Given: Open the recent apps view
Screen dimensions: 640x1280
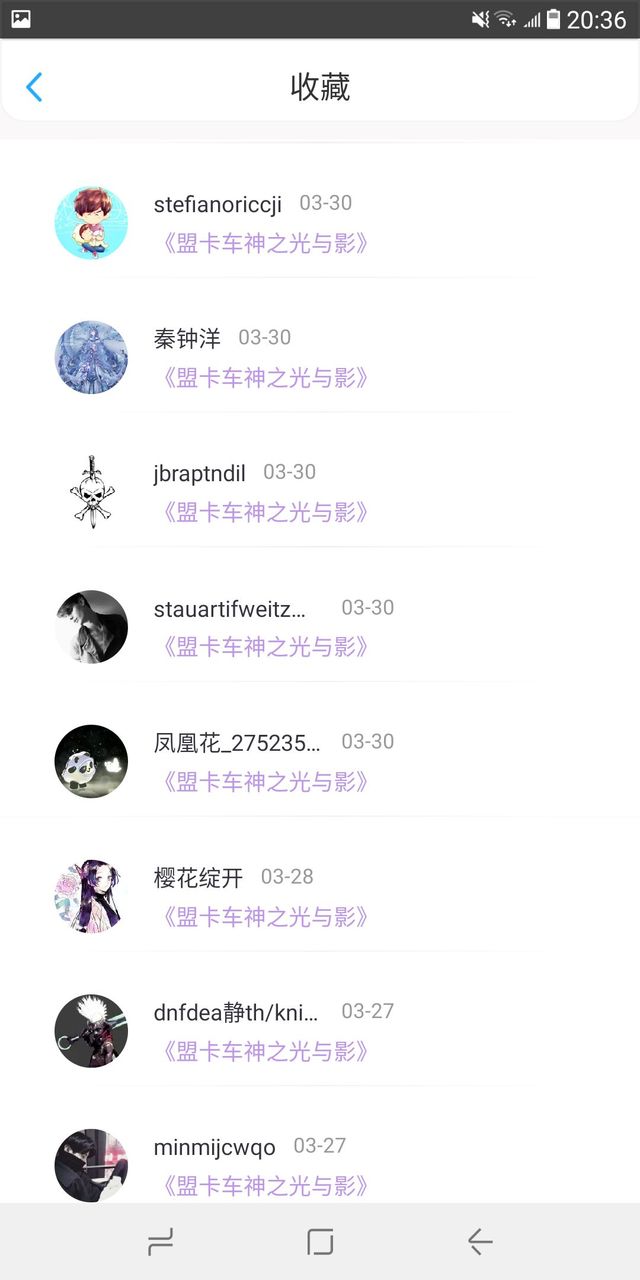Looking at the screenshot, I should coord(160,1242).
